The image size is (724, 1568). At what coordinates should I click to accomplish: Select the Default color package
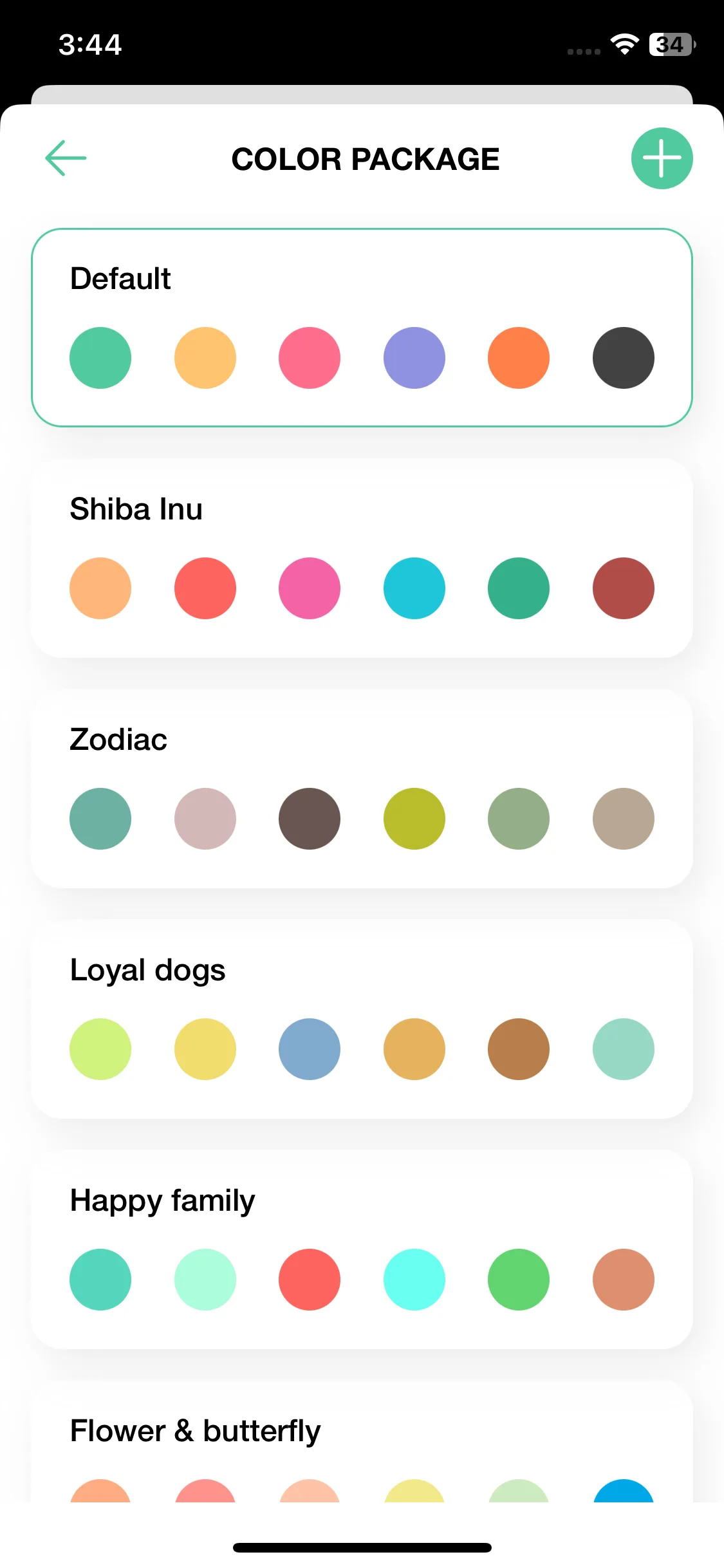click(362, 327)
